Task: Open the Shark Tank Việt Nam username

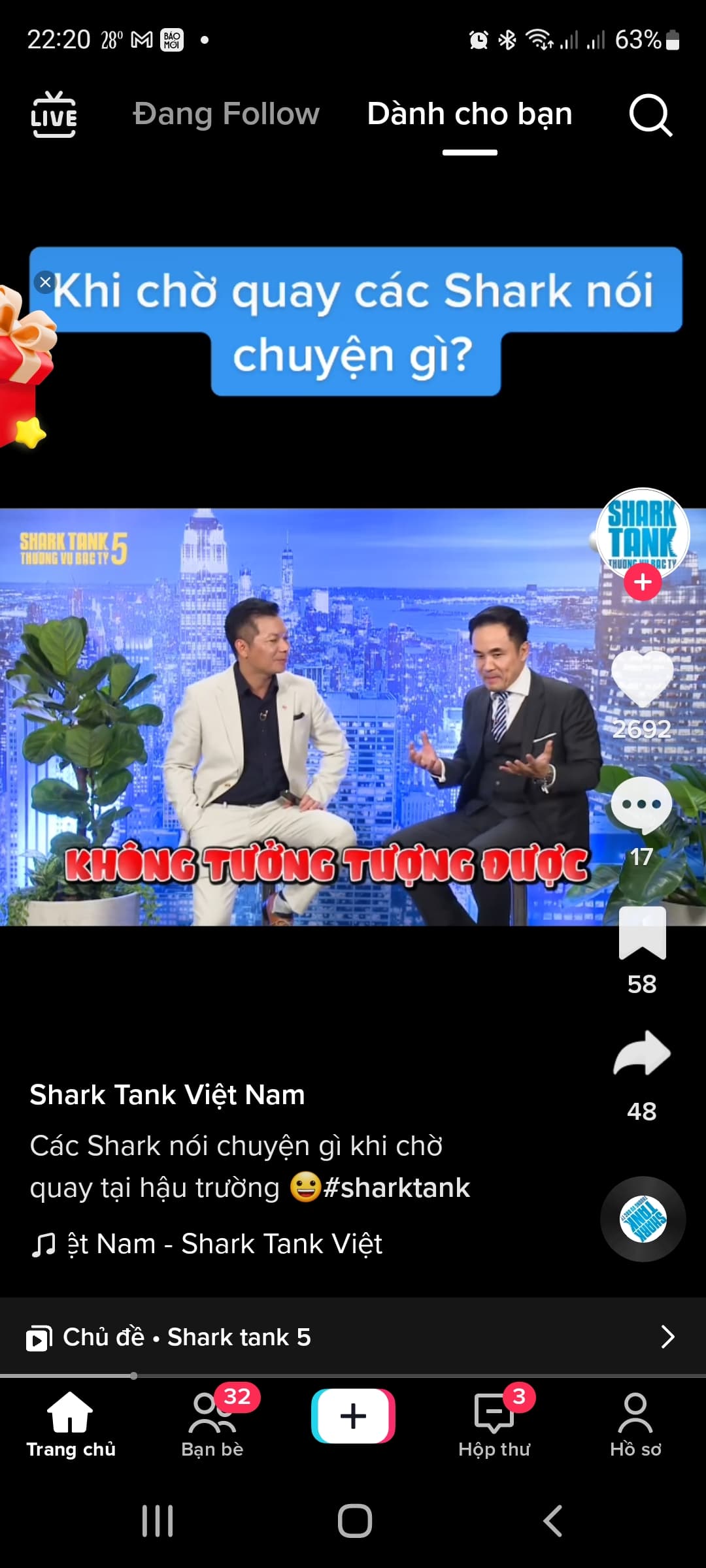Action: (167, 1095)
